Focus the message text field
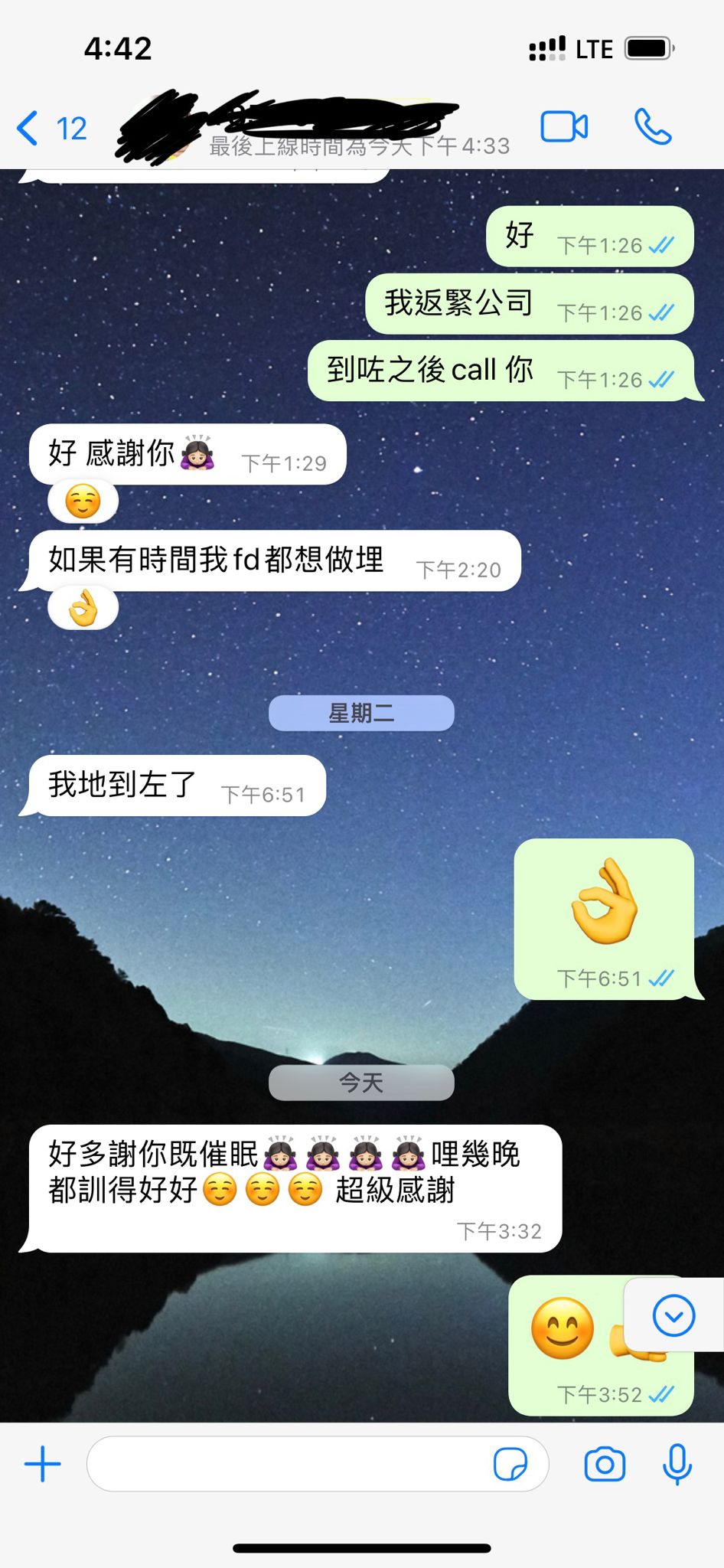724x1568 pixels. (x=291, y=1464)
